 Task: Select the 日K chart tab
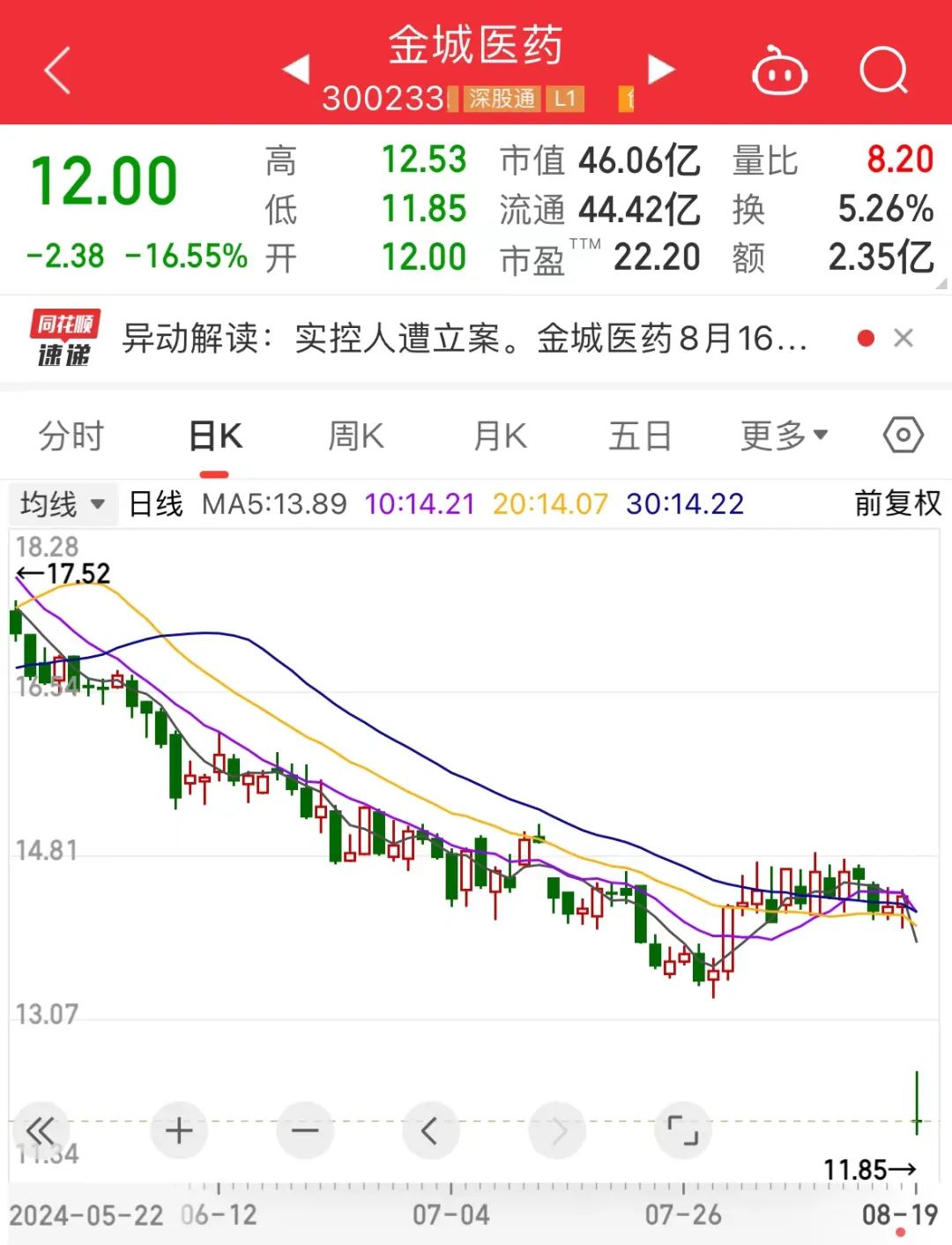click(x=215, y=436)
